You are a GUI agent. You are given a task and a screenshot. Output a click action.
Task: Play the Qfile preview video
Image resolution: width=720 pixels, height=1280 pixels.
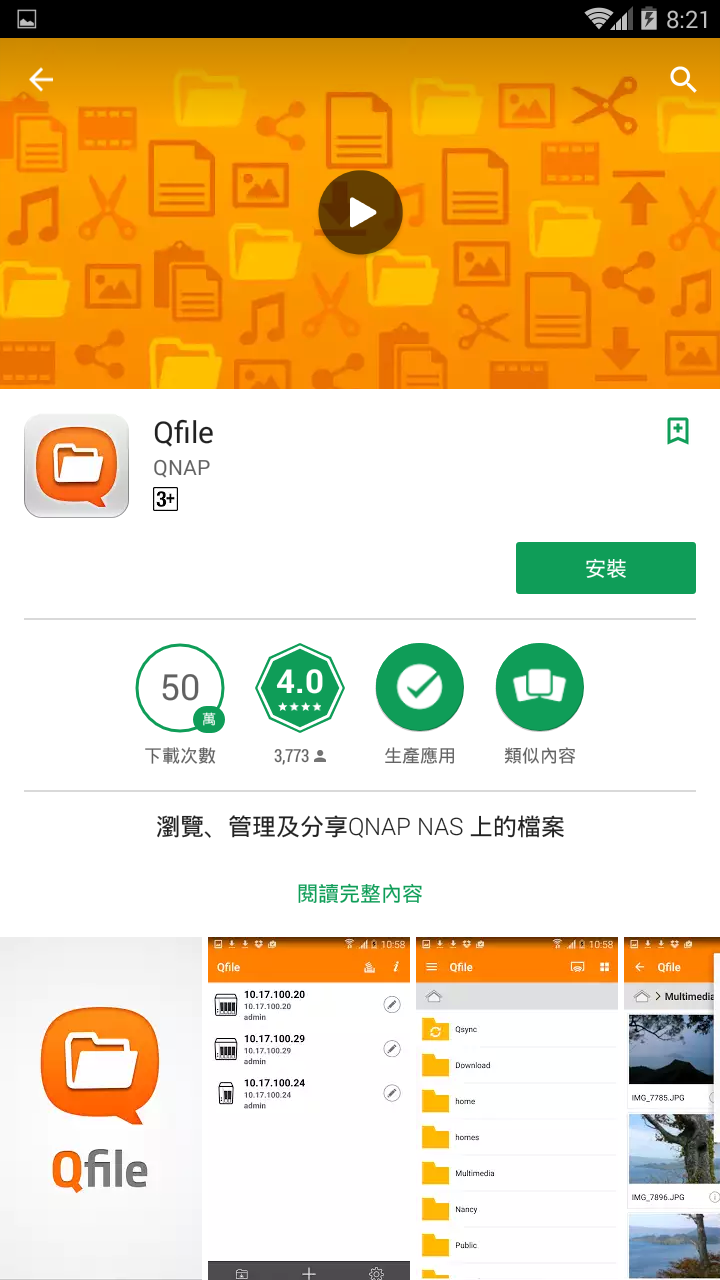(360, 212)
